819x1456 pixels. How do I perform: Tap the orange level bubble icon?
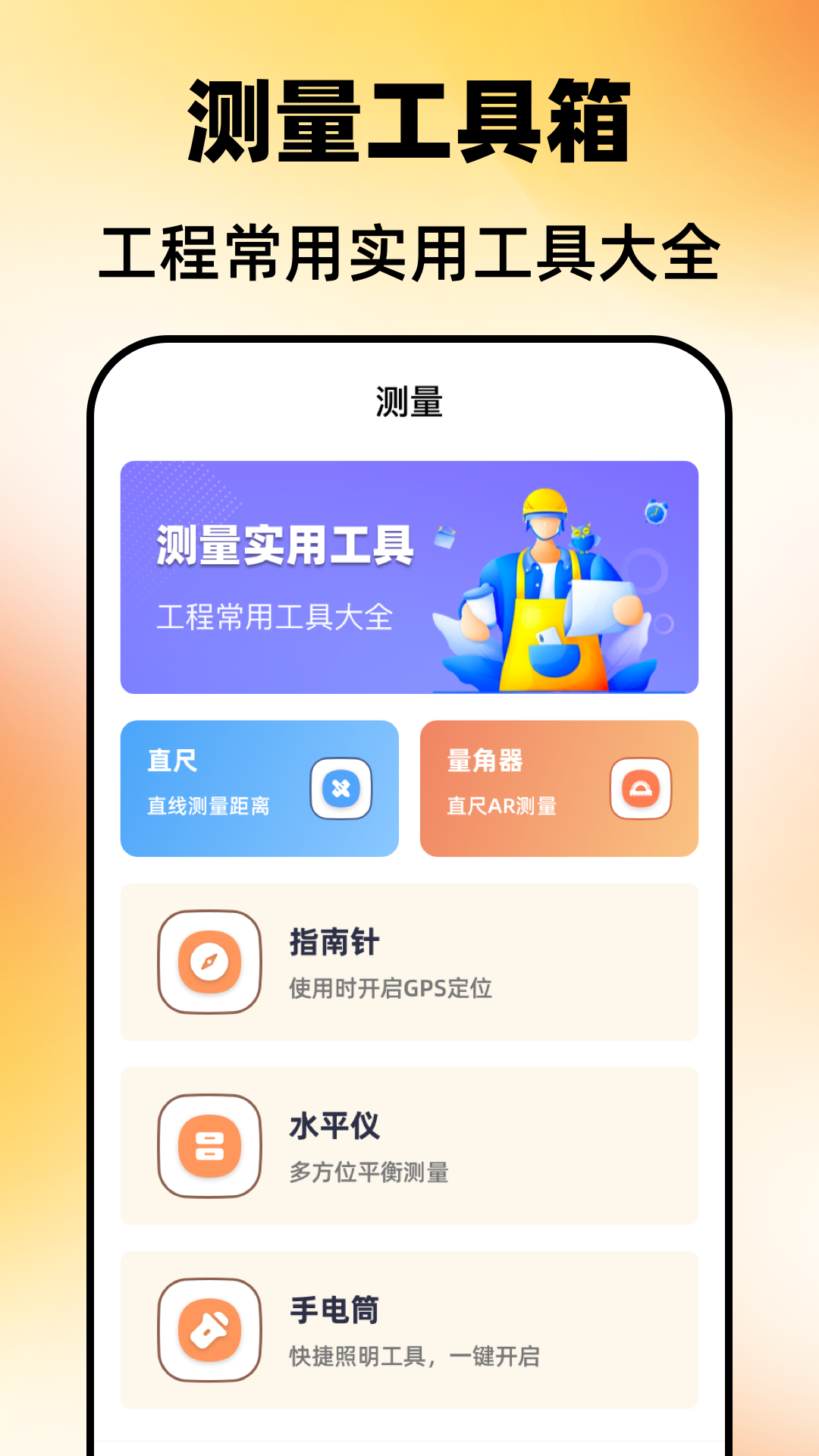(210, 1147)
